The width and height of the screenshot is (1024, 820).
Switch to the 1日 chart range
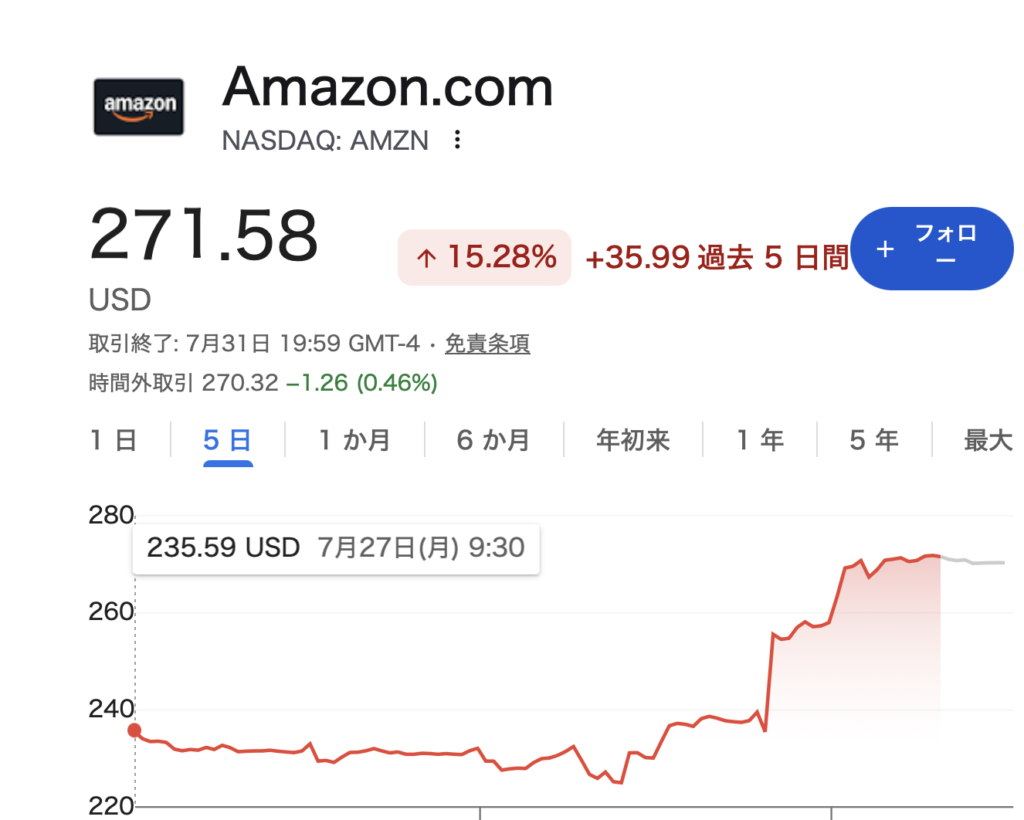point(113,440)
